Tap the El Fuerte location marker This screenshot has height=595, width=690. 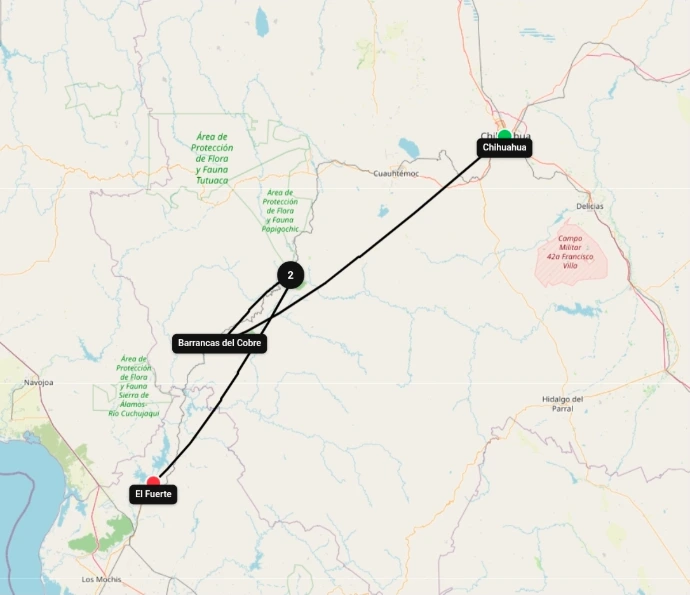tap(153, 482)
